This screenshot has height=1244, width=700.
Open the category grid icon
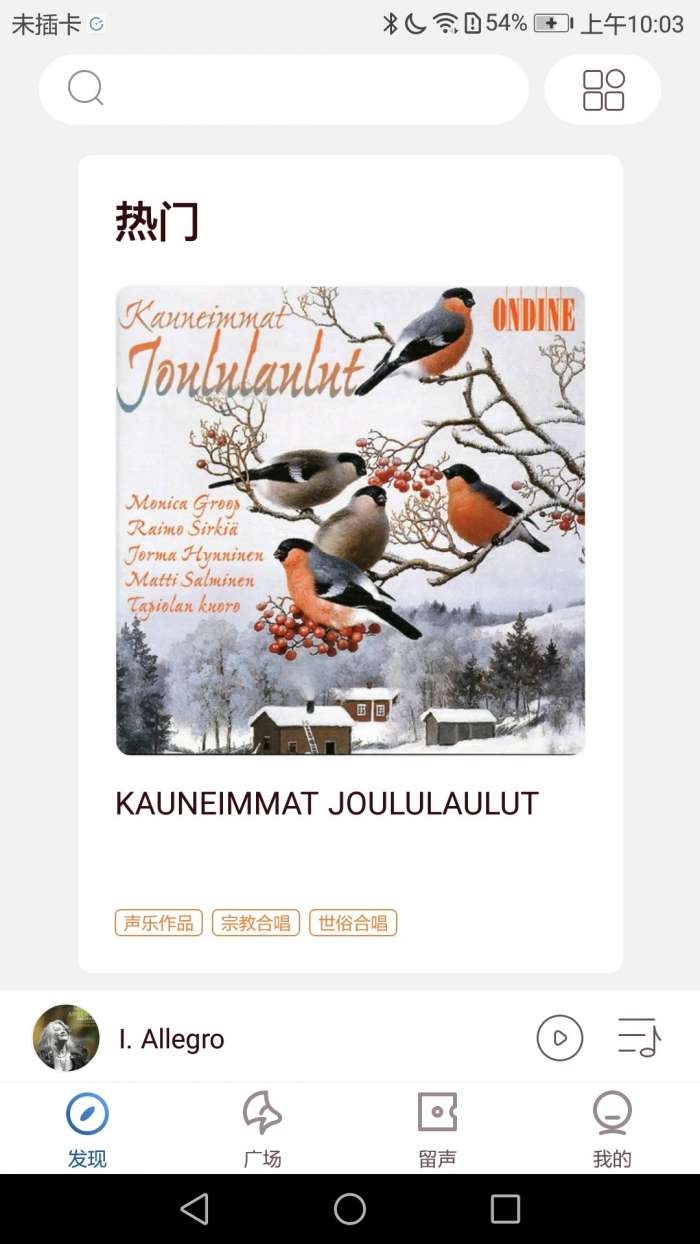click(x=603, y=89)
